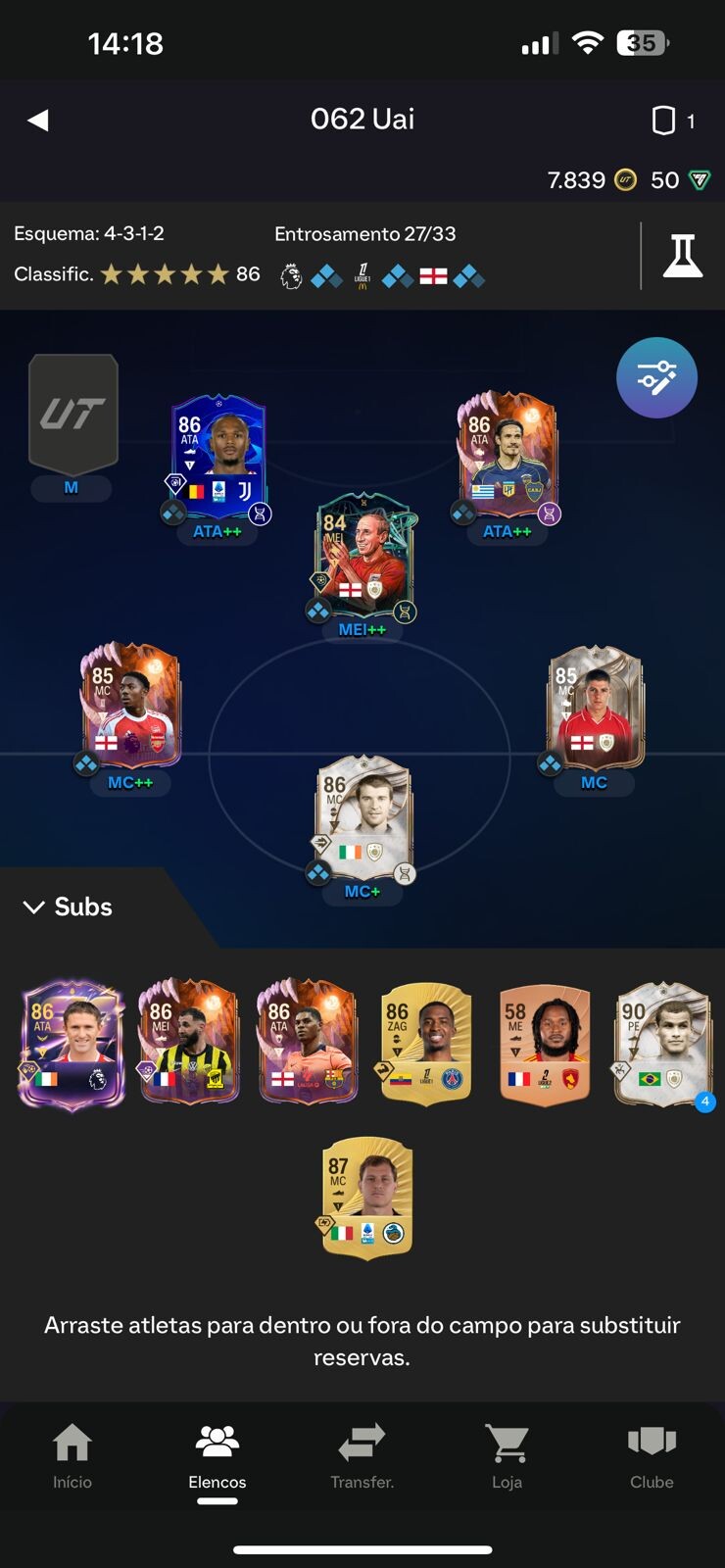
Task: Go back using the arrow icon
Action: coord(38,121)
